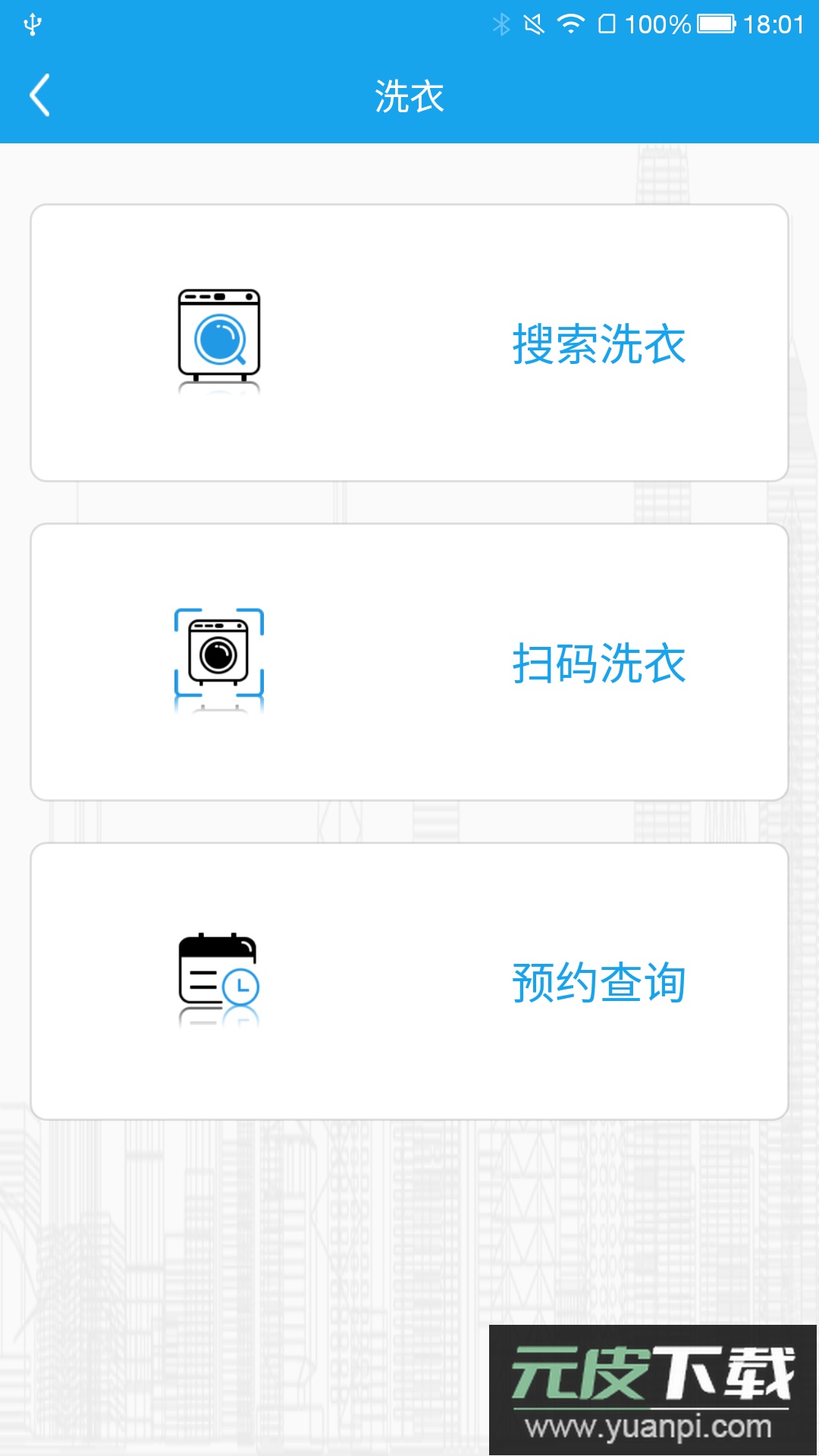Tap the battery indicator in status bar
Image resolution: width=819 pixels, height=1456 pixels.
(717, 23)
